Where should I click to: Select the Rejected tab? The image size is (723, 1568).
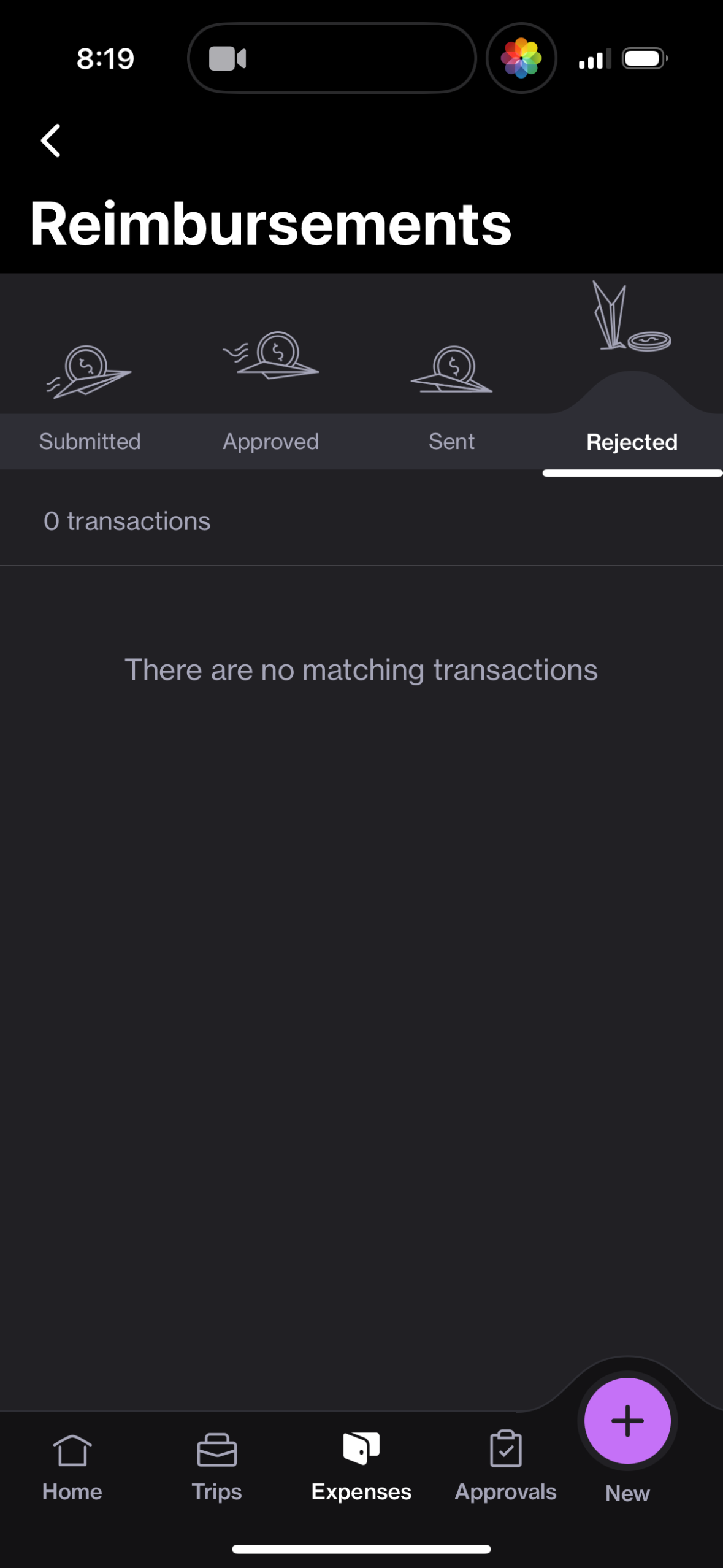click(632, 441)
